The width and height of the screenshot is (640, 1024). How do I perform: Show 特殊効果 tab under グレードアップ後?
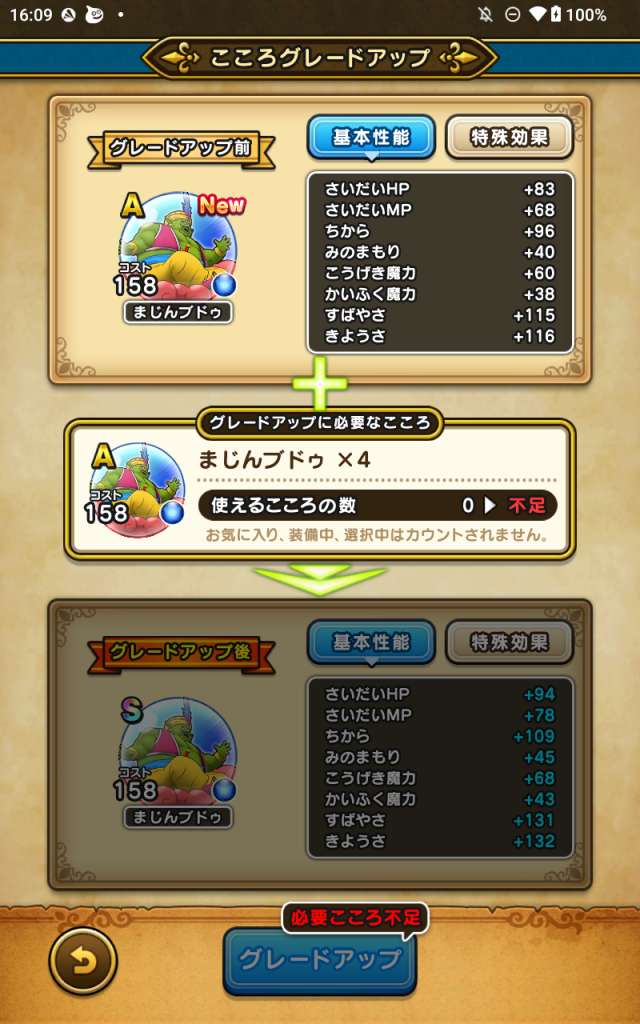509,642
